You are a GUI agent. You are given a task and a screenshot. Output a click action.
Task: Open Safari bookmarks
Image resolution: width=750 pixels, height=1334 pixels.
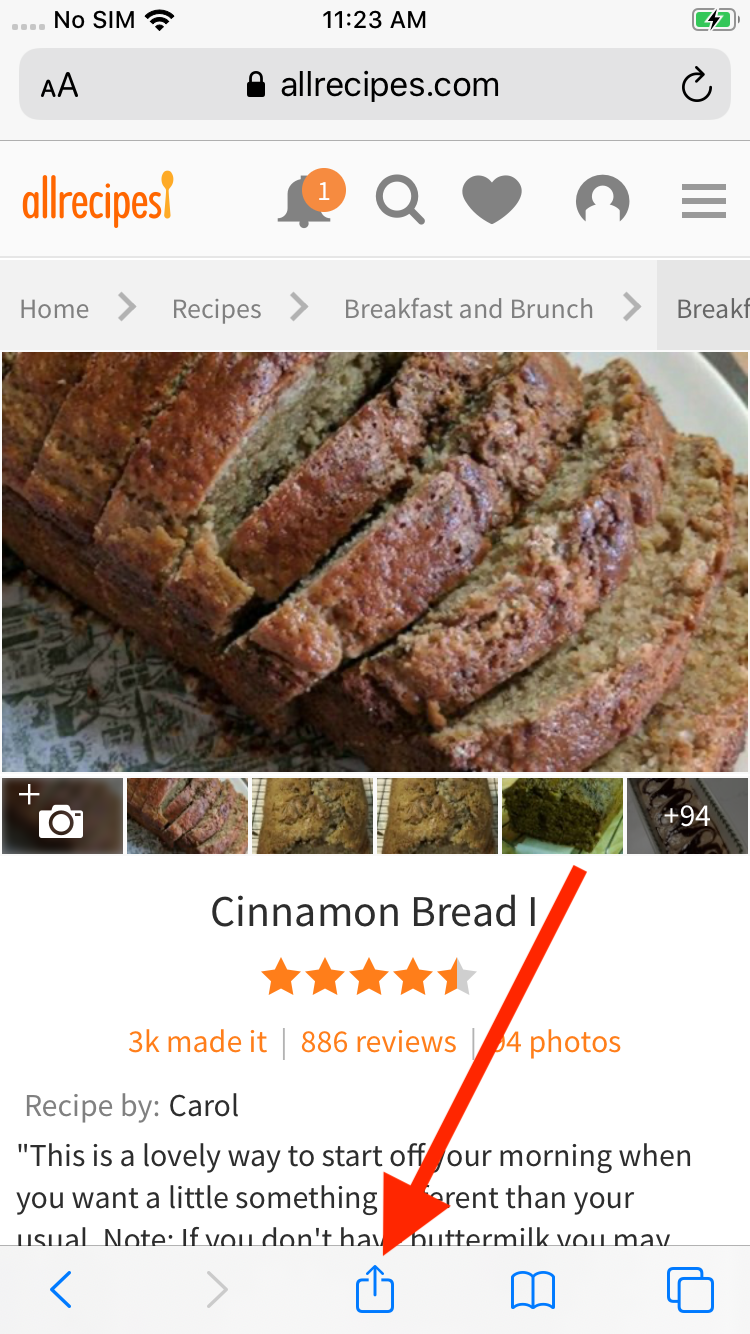pyautogui.click(x=532, y=1290)
